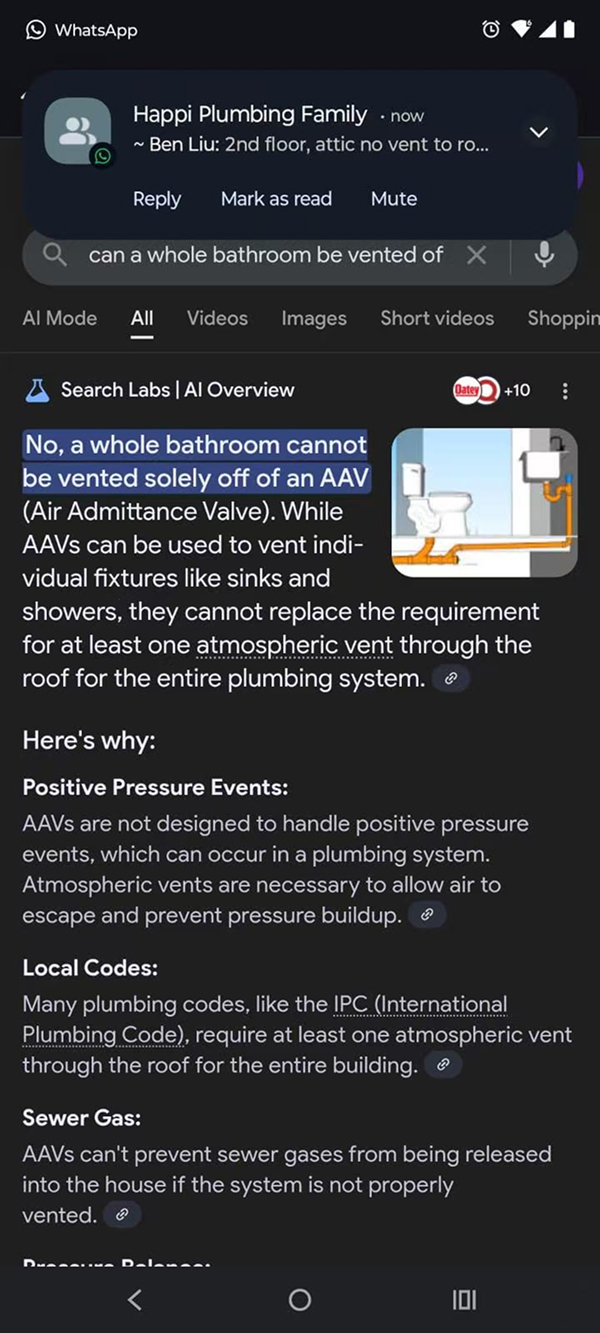Switch to the Short videos tab
600x1333 pixels.
[437, 318]
